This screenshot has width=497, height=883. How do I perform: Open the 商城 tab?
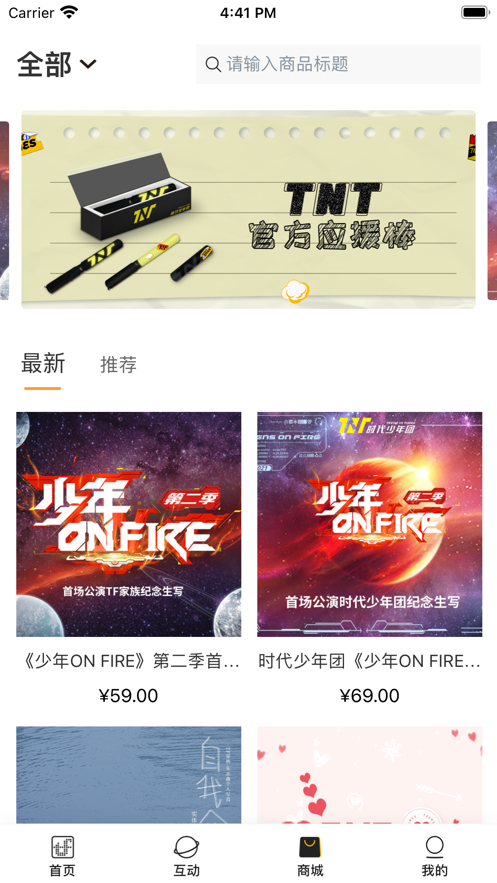point(310,856)
